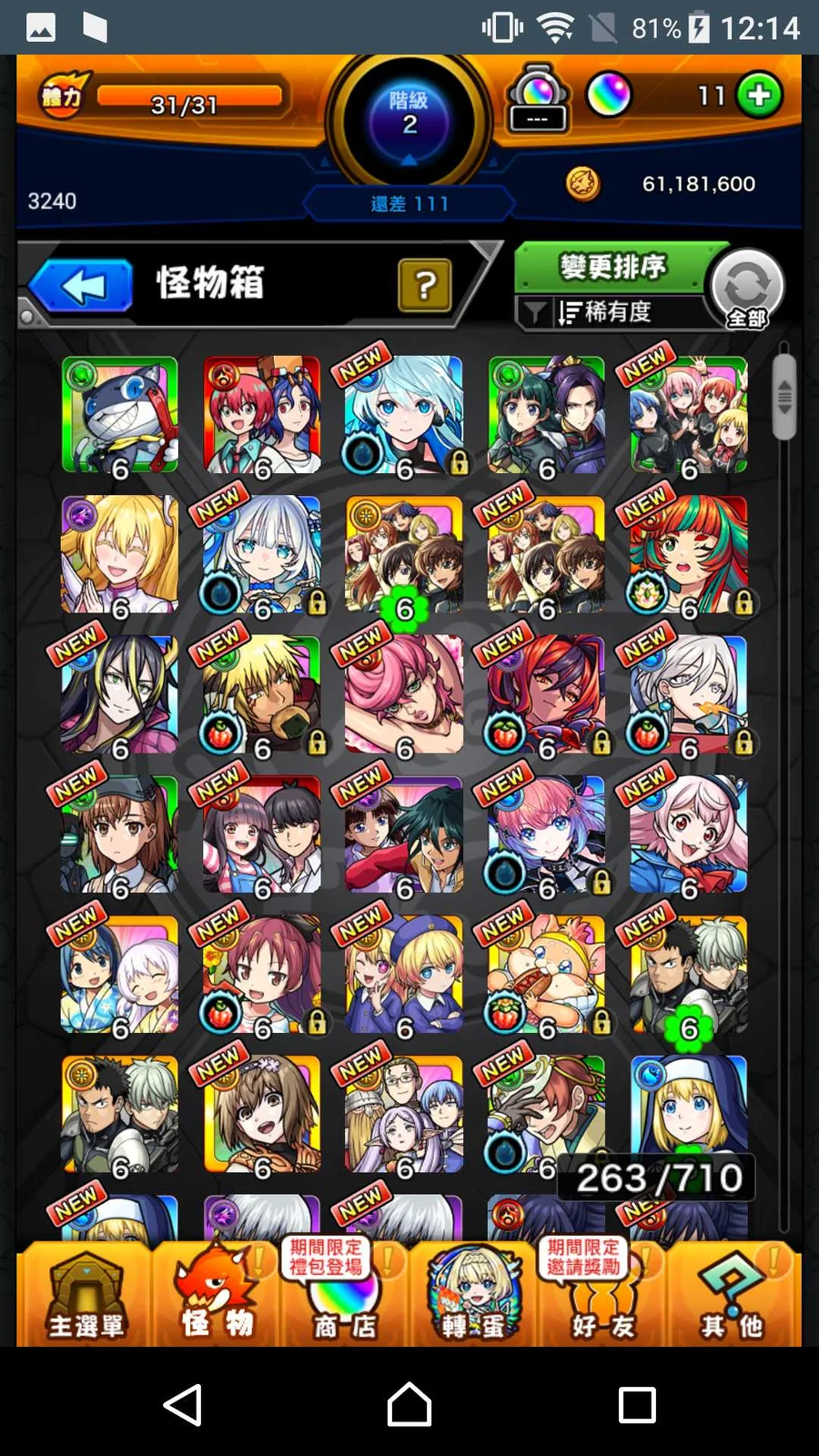Tap the 變更排序 sort order button
The height and width of the screenshot is (1456, 819).
pyautogui.click(x=612, y=268)
